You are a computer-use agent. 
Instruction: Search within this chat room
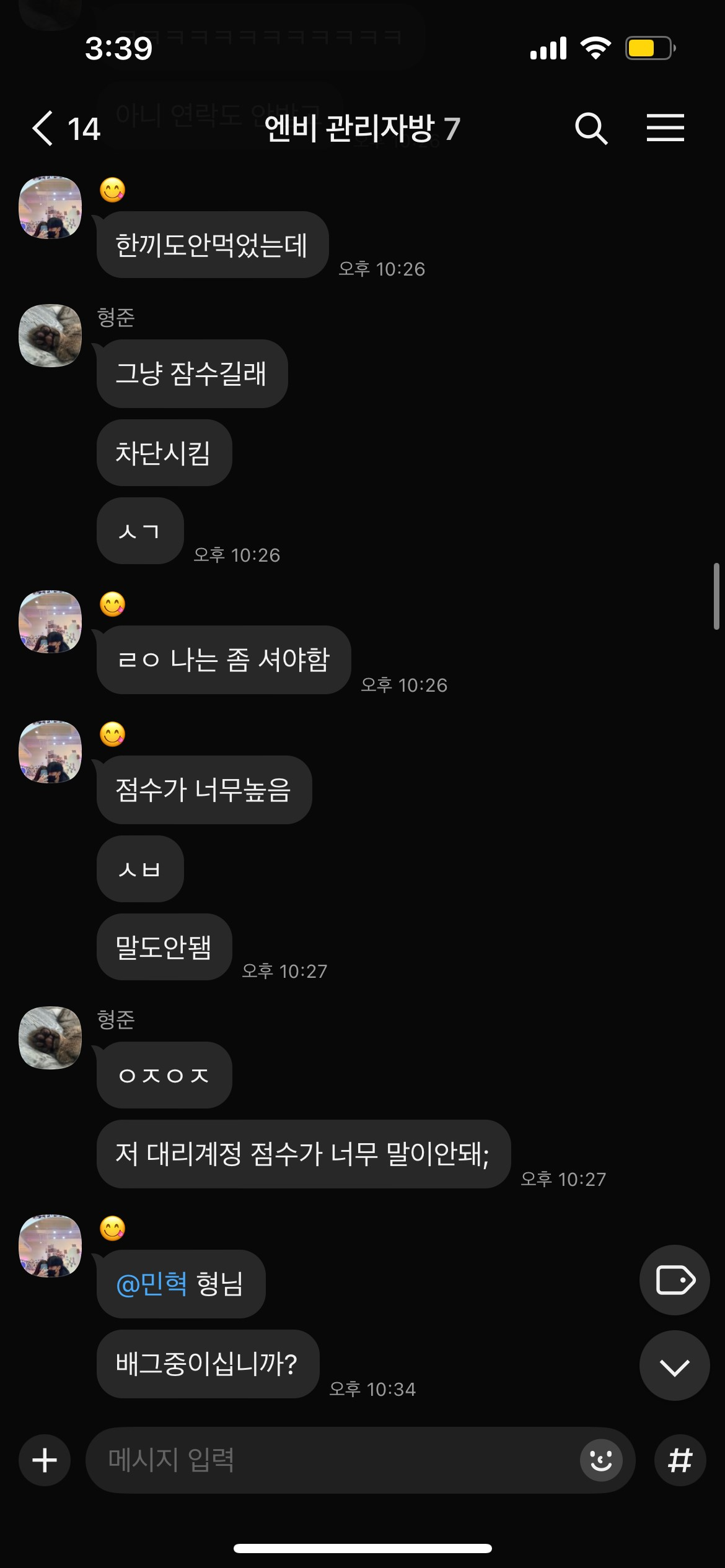pyautogui.click(x=591, y=129)
